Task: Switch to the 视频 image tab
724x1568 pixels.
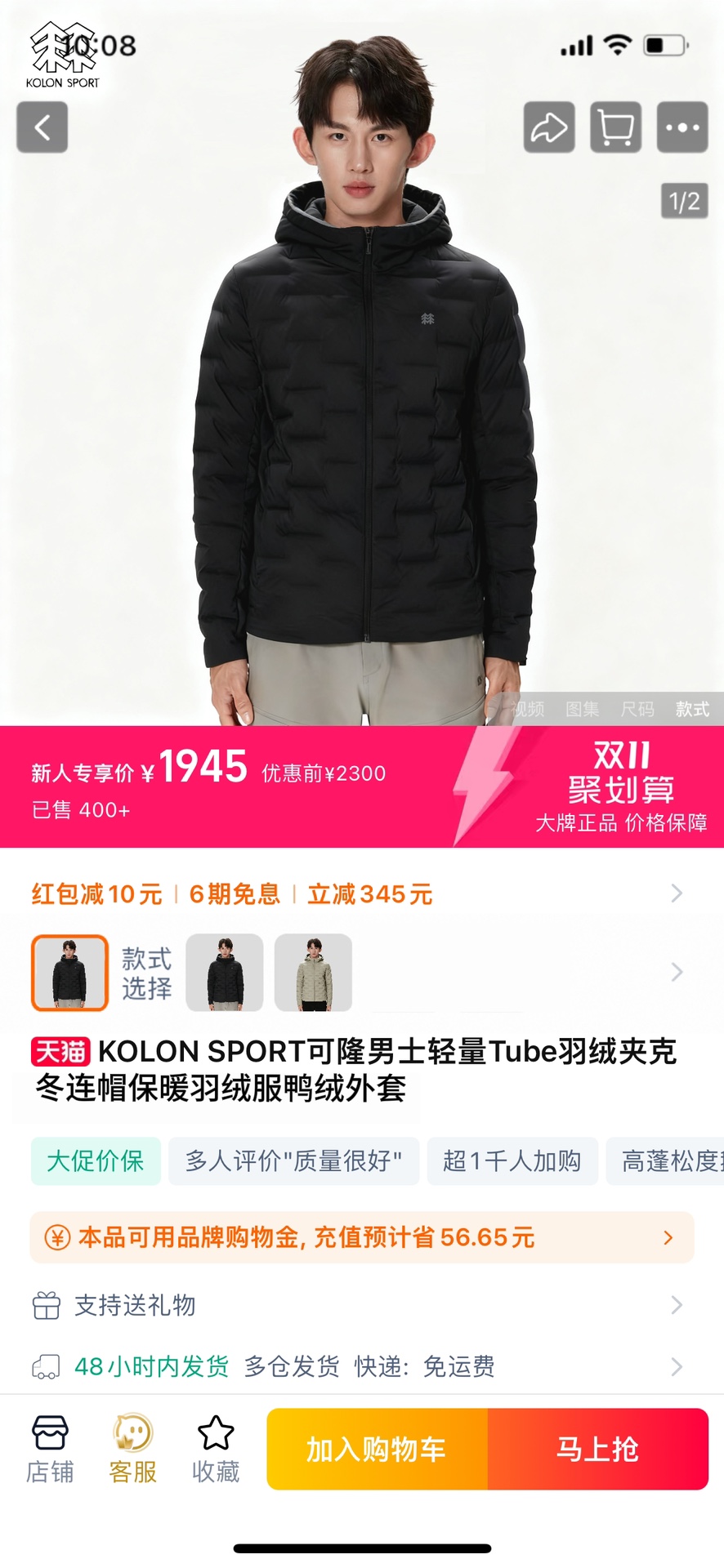Action: coord(528,709)
